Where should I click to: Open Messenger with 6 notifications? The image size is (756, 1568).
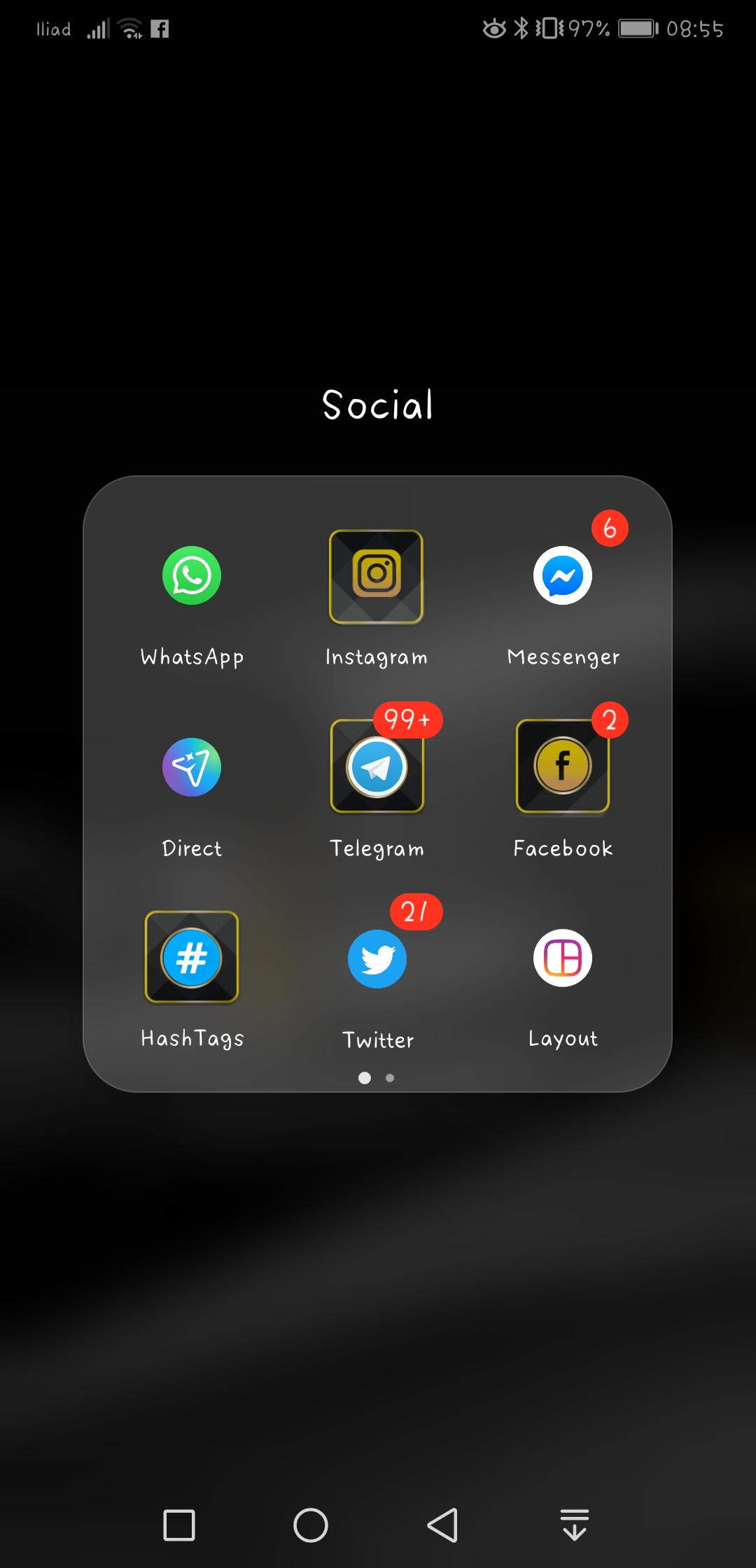[563, 576]
